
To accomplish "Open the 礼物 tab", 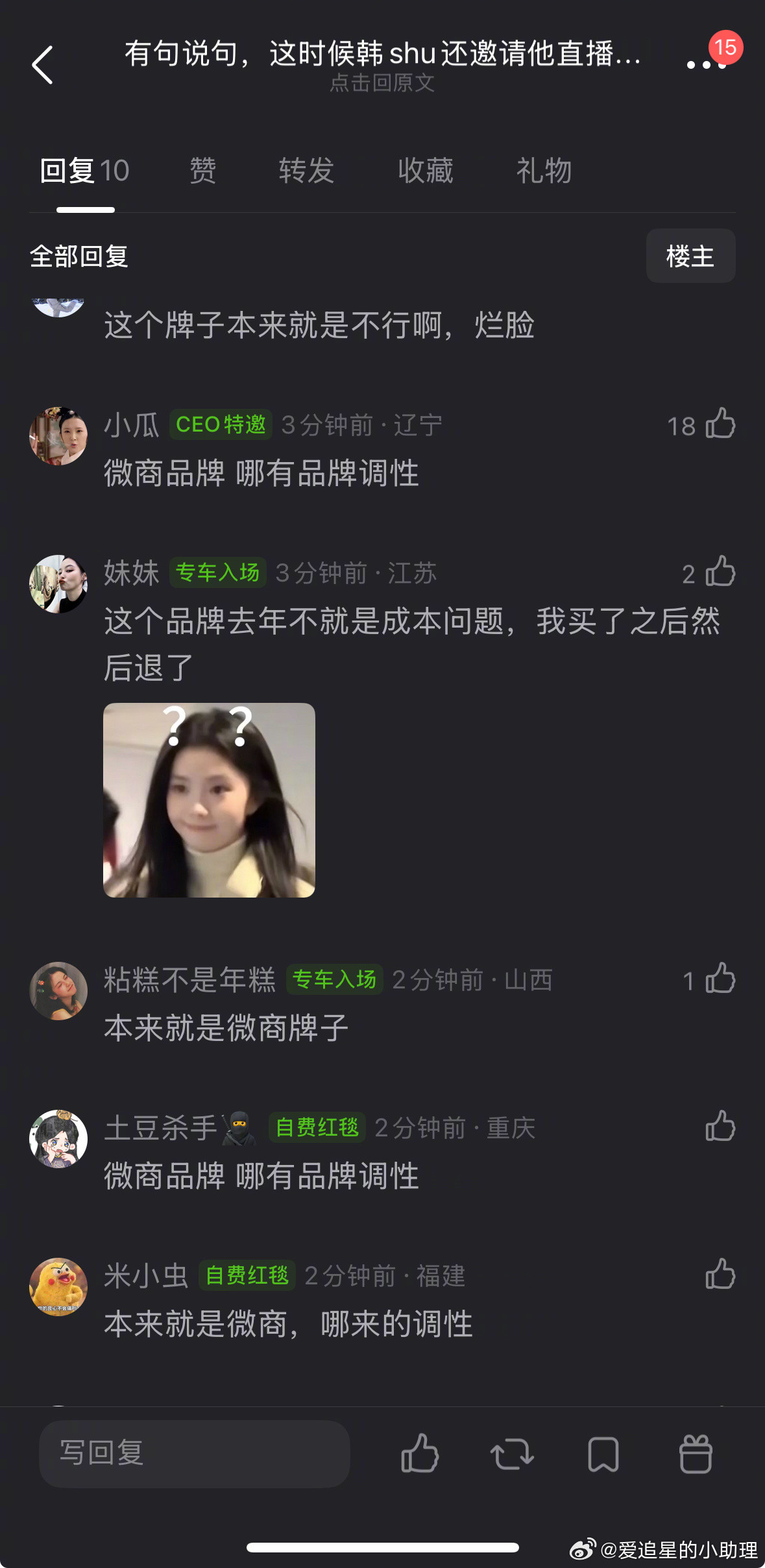I will 544,170.
